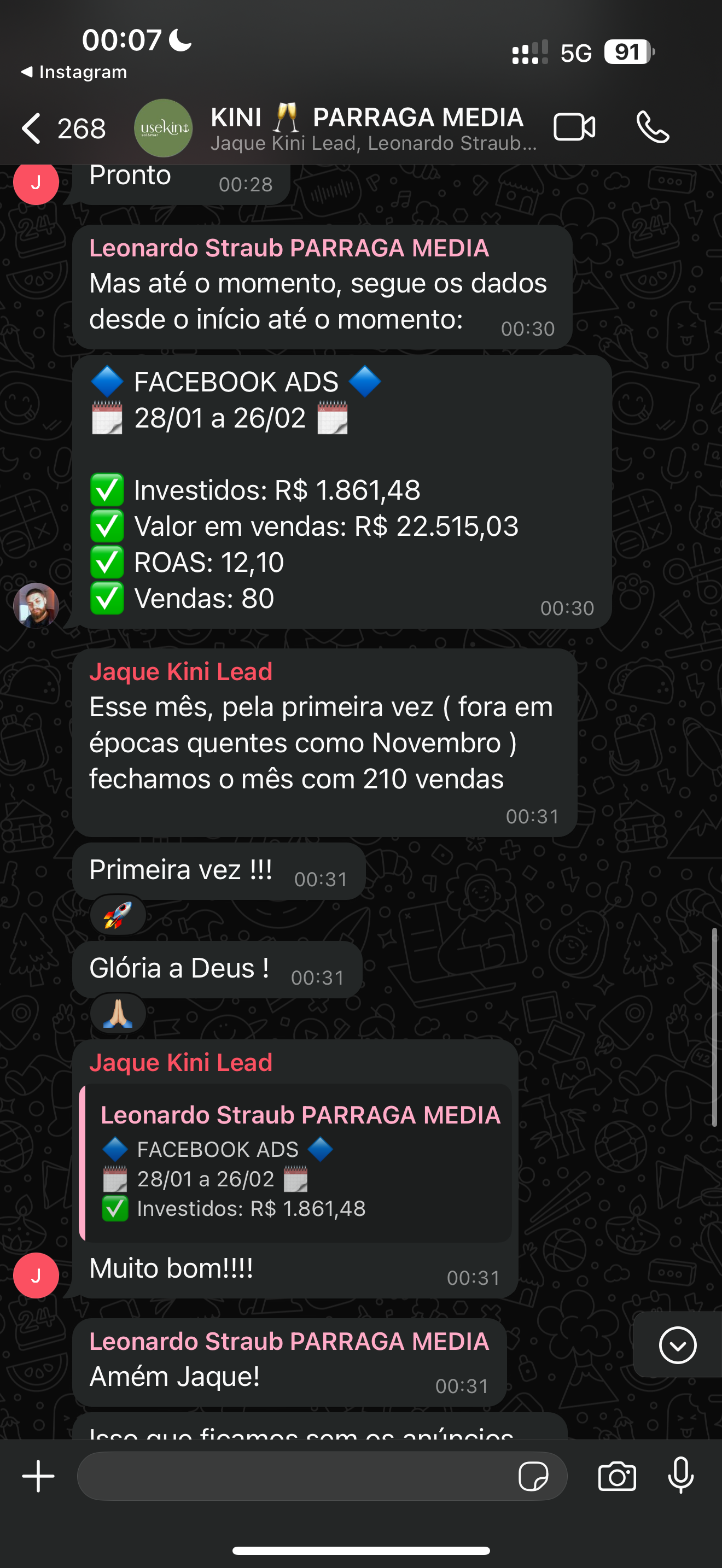This screenshot has height=1568, width=722.
Task: Tap the microphone to record audio
Action: click(680, 1476)
